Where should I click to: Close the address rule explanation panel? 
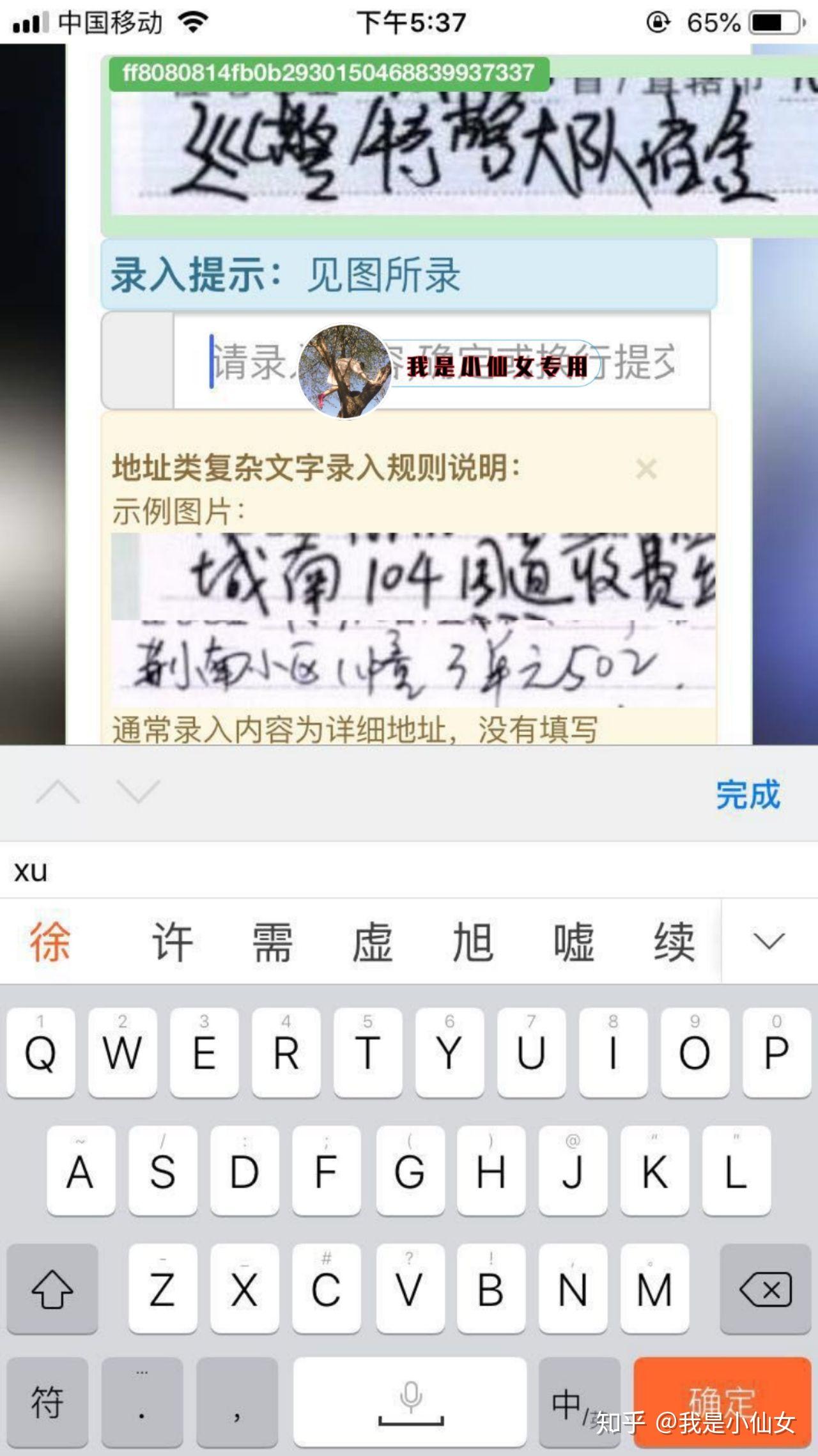pyautogui.click(x=646, y=469)
